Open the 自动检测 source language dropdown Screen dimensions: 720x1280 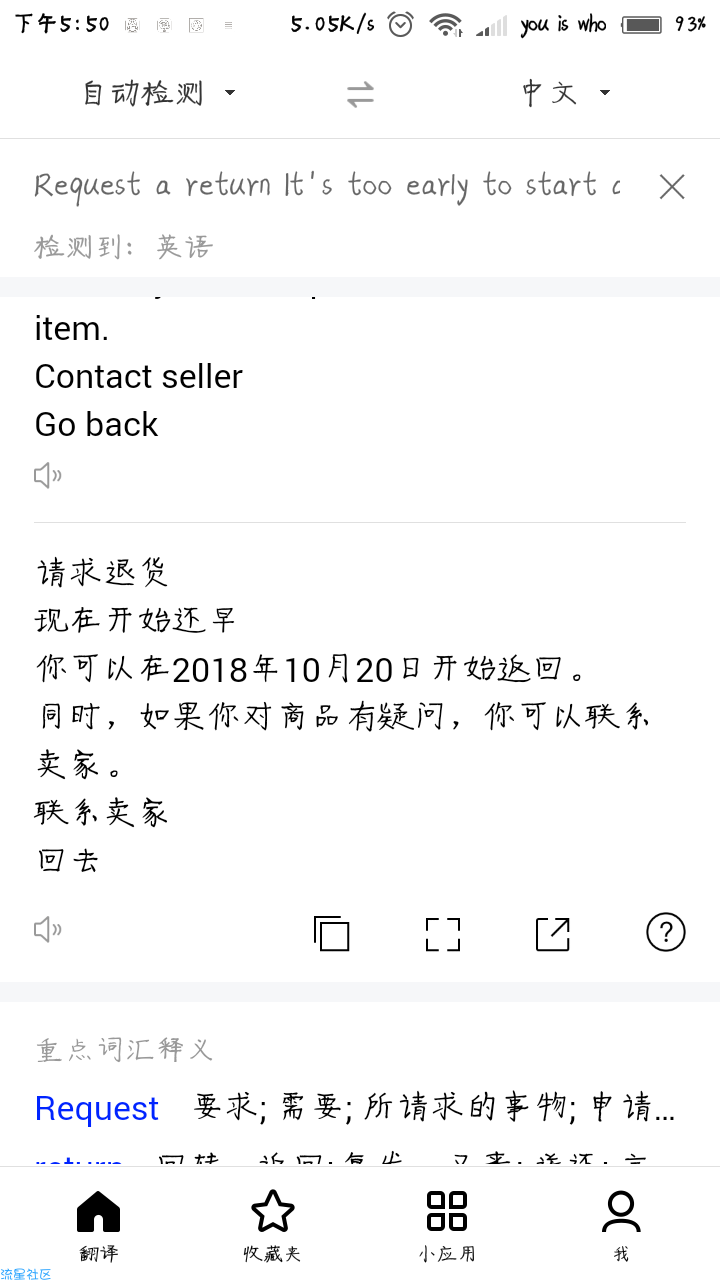[159, 93]
